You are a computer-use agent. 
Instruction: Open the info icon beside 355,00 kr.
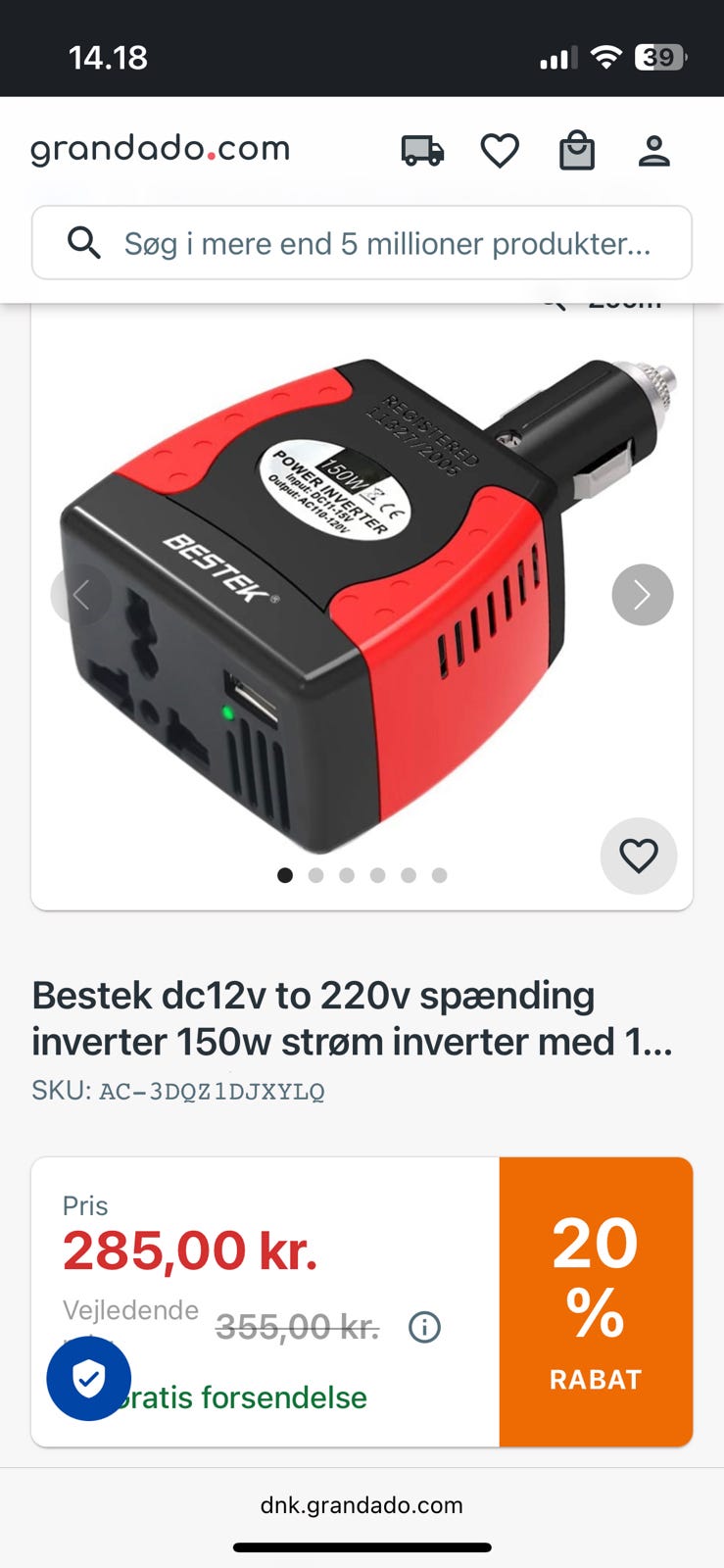point(424,1328)
